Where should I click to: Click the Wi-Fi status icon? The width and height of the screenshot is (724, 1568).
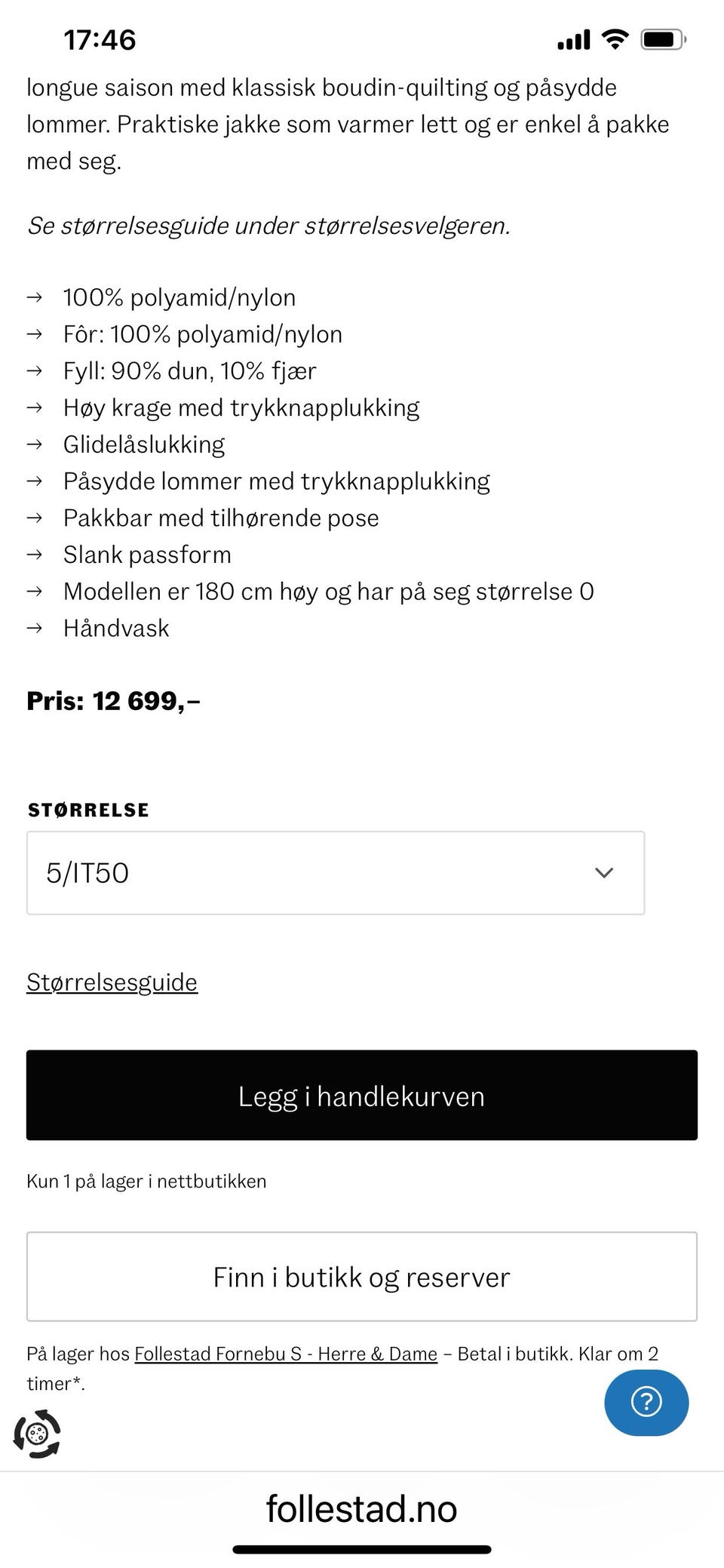615,38
